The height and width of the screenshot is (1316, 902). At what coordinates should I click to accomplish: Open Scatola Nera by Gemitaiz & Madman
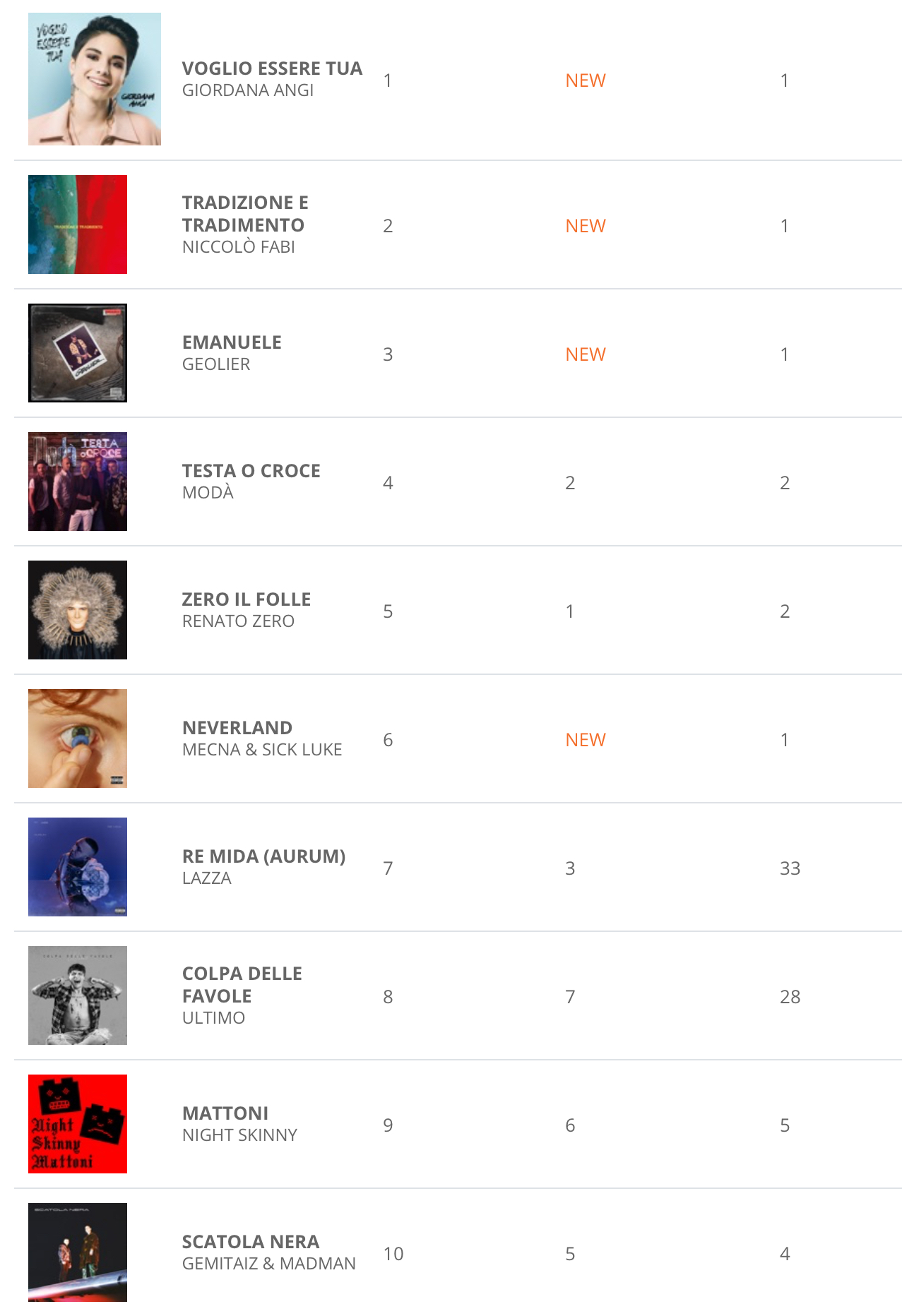(250, 1242)
